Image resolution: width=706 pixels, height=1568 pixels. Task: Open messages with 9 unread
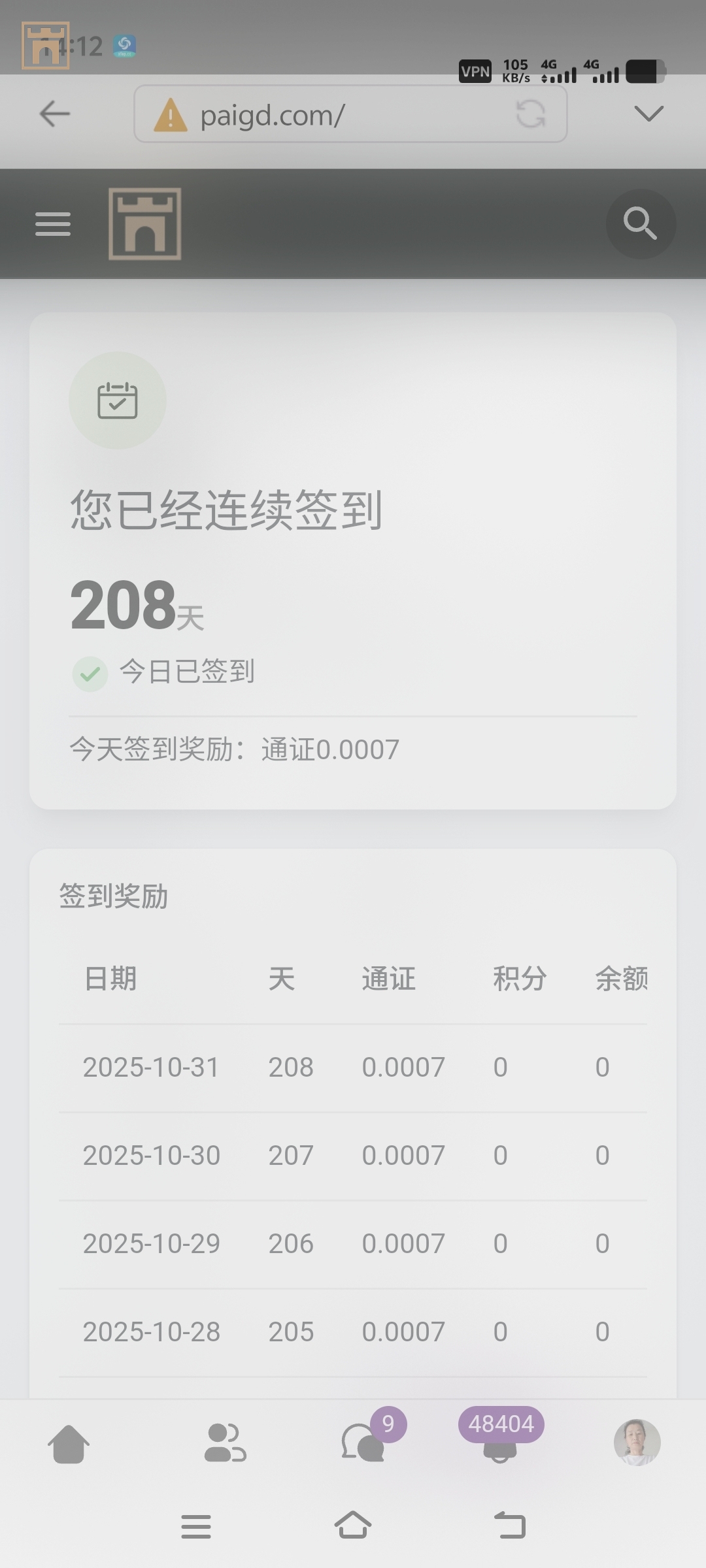coord(363,1443)
